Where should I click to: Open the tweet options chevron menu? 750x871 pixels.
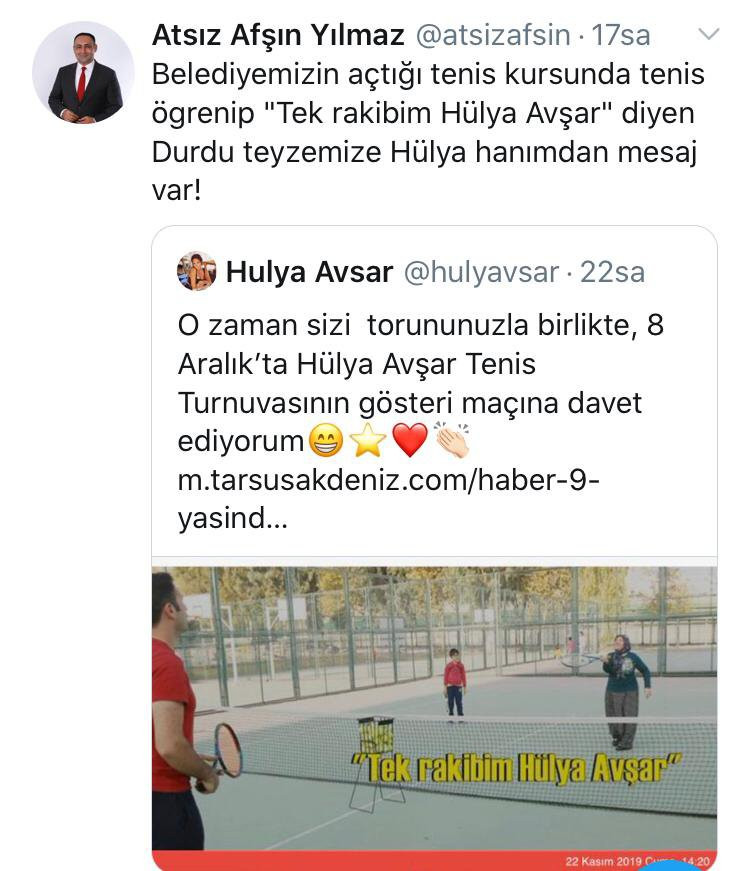pyautogui.click(x=708, y=35)
